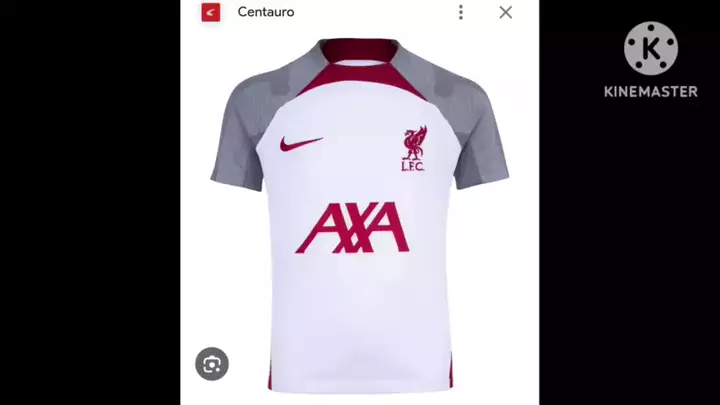Search this image with Google Lens
The height and width of the screenshot is (405, 720).
pyautogui.click(x=212, y=364)
